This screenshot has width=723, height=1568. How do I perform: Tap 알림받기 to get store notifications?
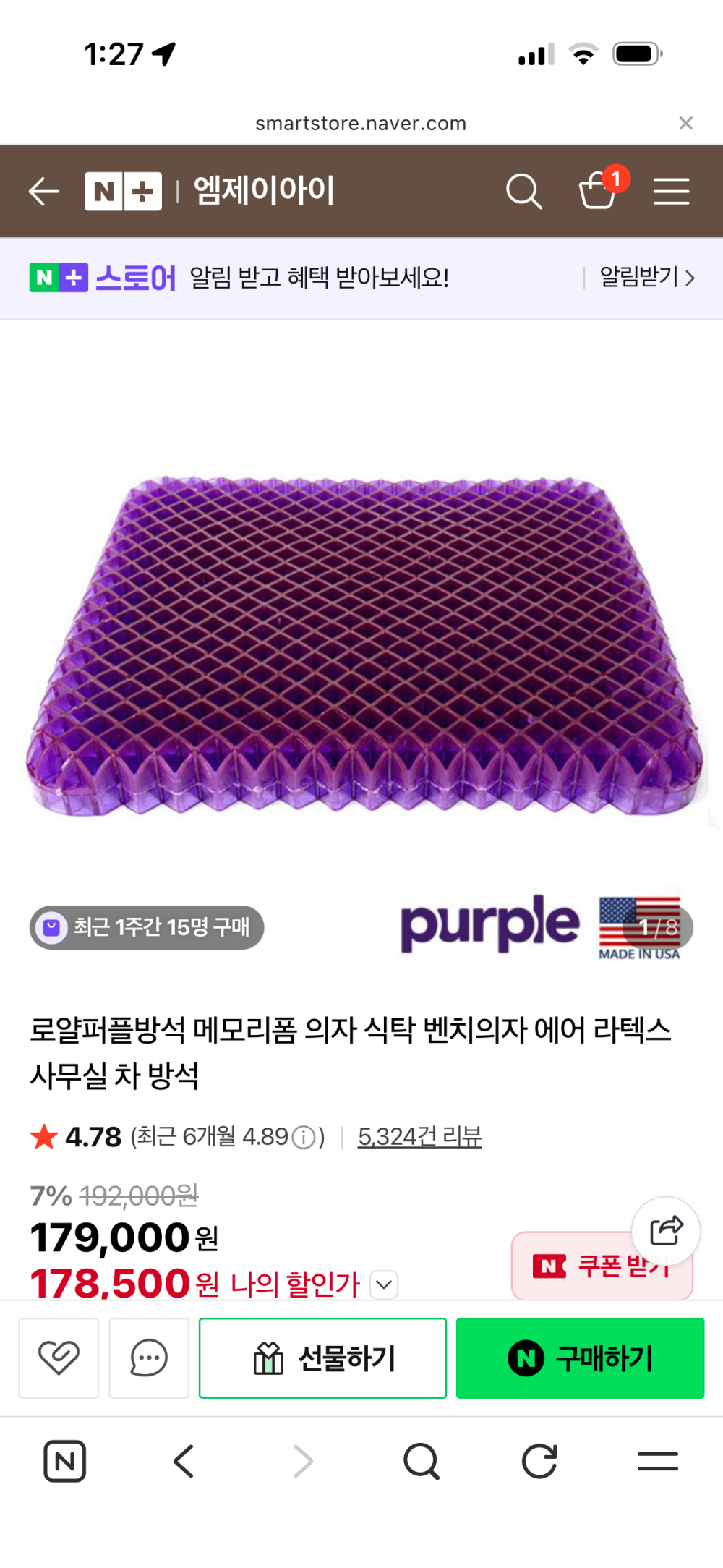(646, 277)
